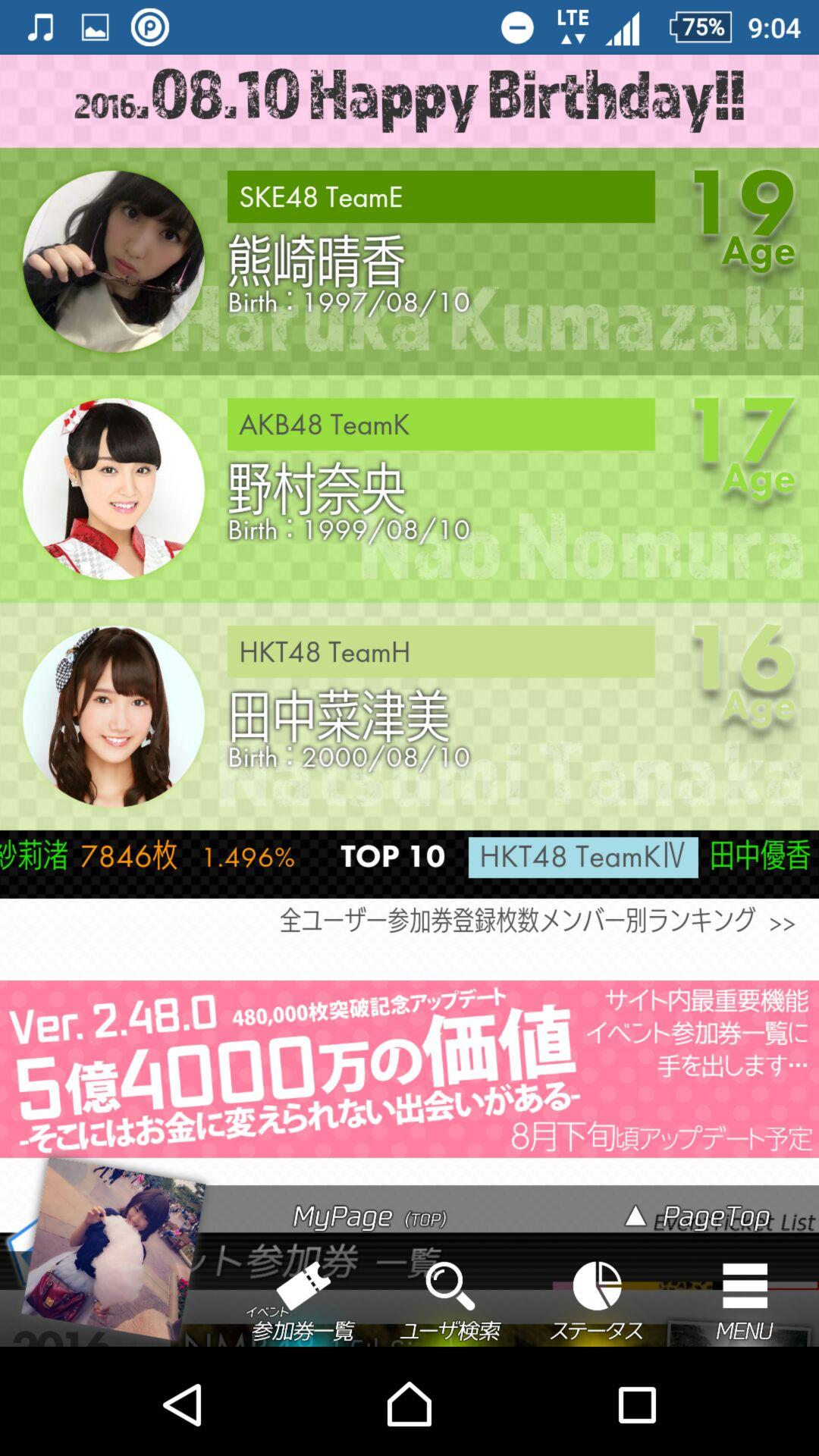The width and height of the screenshot is (819, 1456).
Task: Go back with the system back button
Action: (x=183, y=1404)
